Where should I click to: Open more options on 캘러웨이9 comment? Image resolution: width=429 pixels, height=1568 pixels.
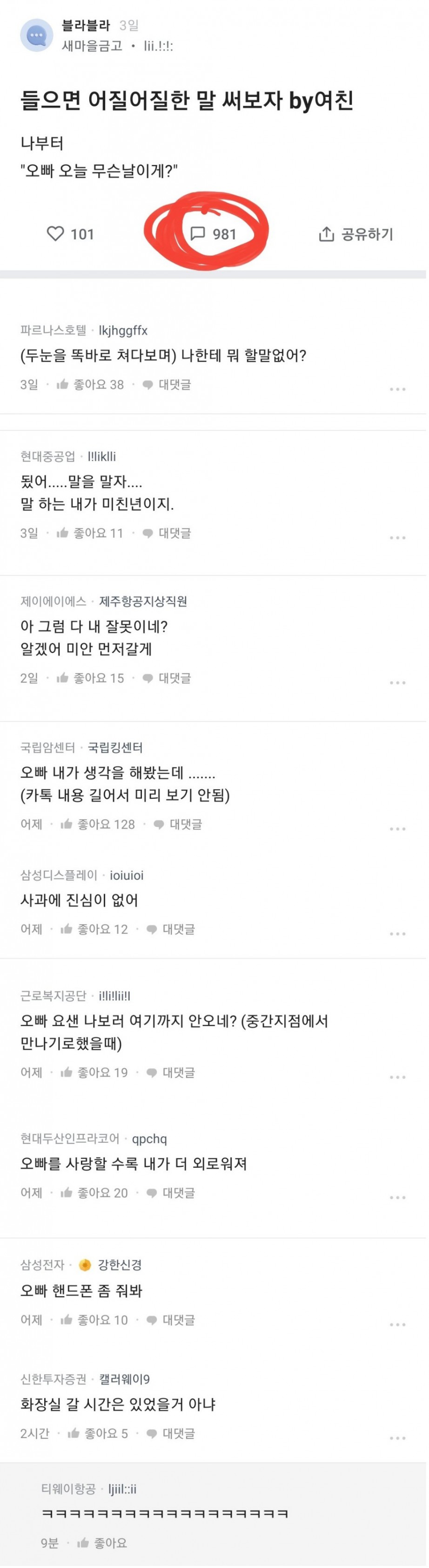pyautogui.click(x=397, y=1438)
